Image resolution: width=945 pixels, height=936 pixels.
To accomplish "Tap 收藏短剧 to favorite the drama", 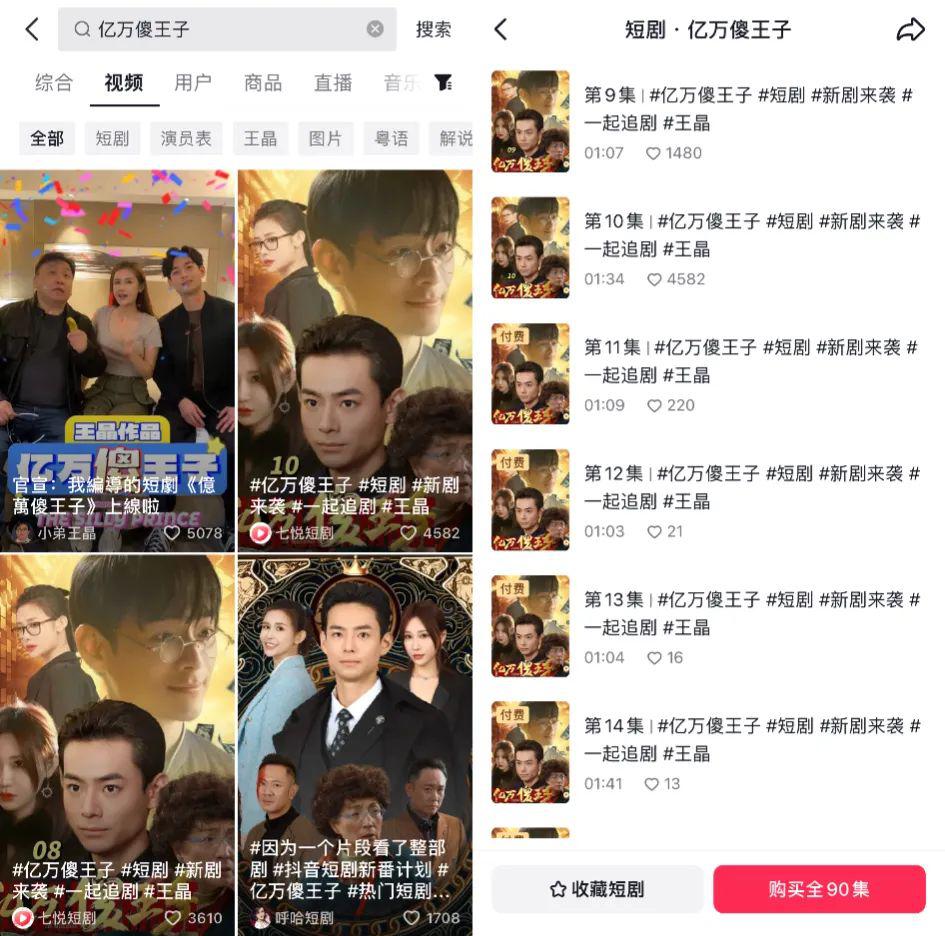I will point(597,889).
